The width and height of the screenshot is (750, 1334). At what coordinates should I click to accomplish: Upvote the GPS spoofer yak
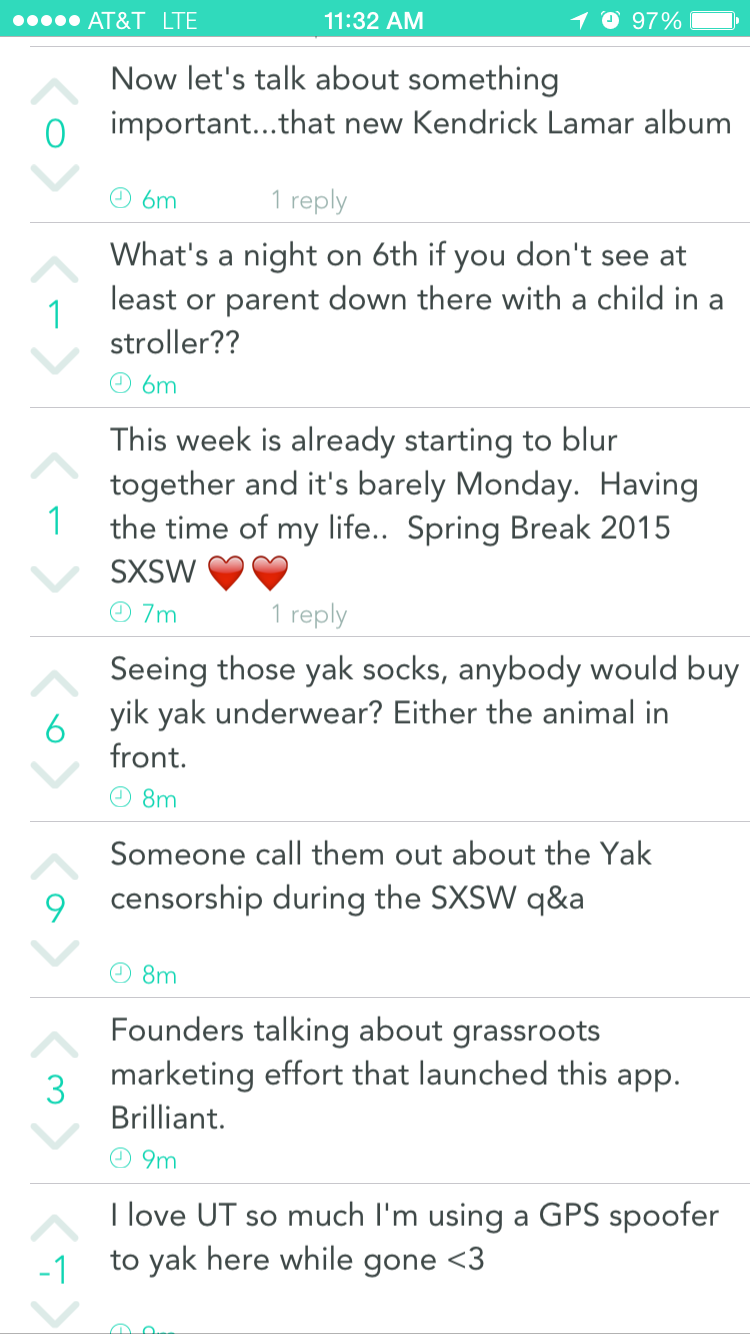54,1228
